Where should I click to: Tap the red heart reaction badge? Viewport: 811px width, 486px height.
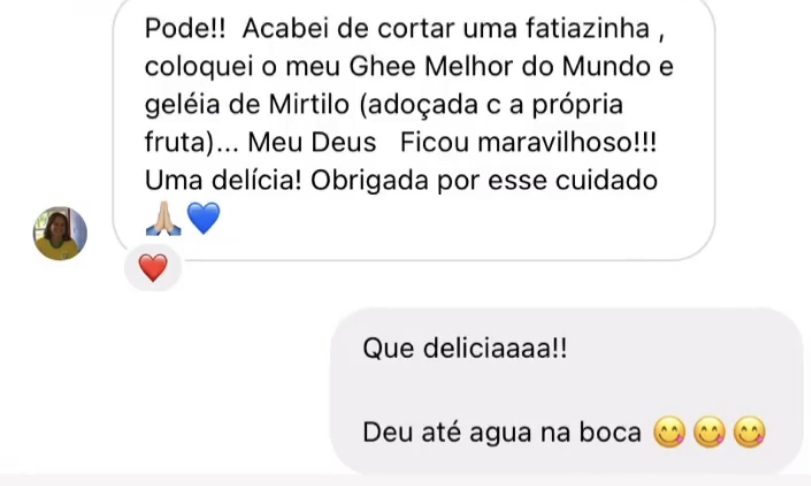[x=152, y=268]
